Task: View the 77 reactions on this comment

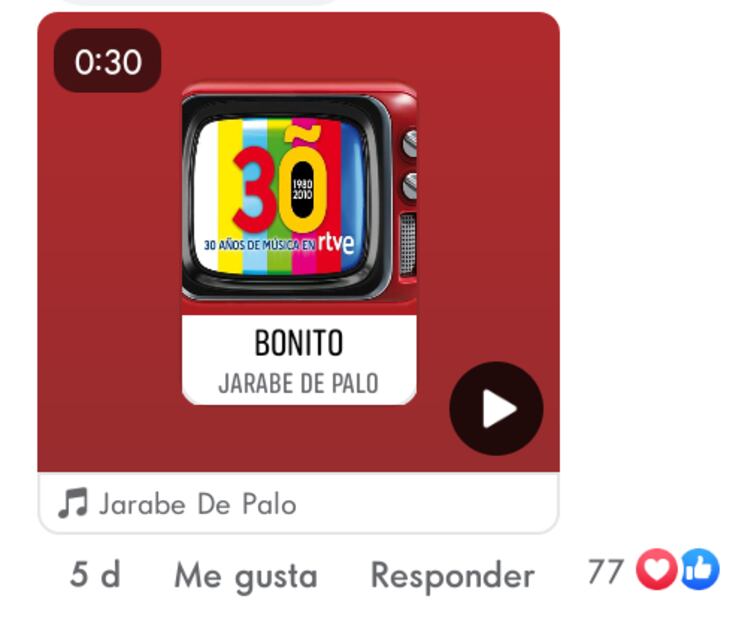Action: pyautogui.click(x=654, y=572)
